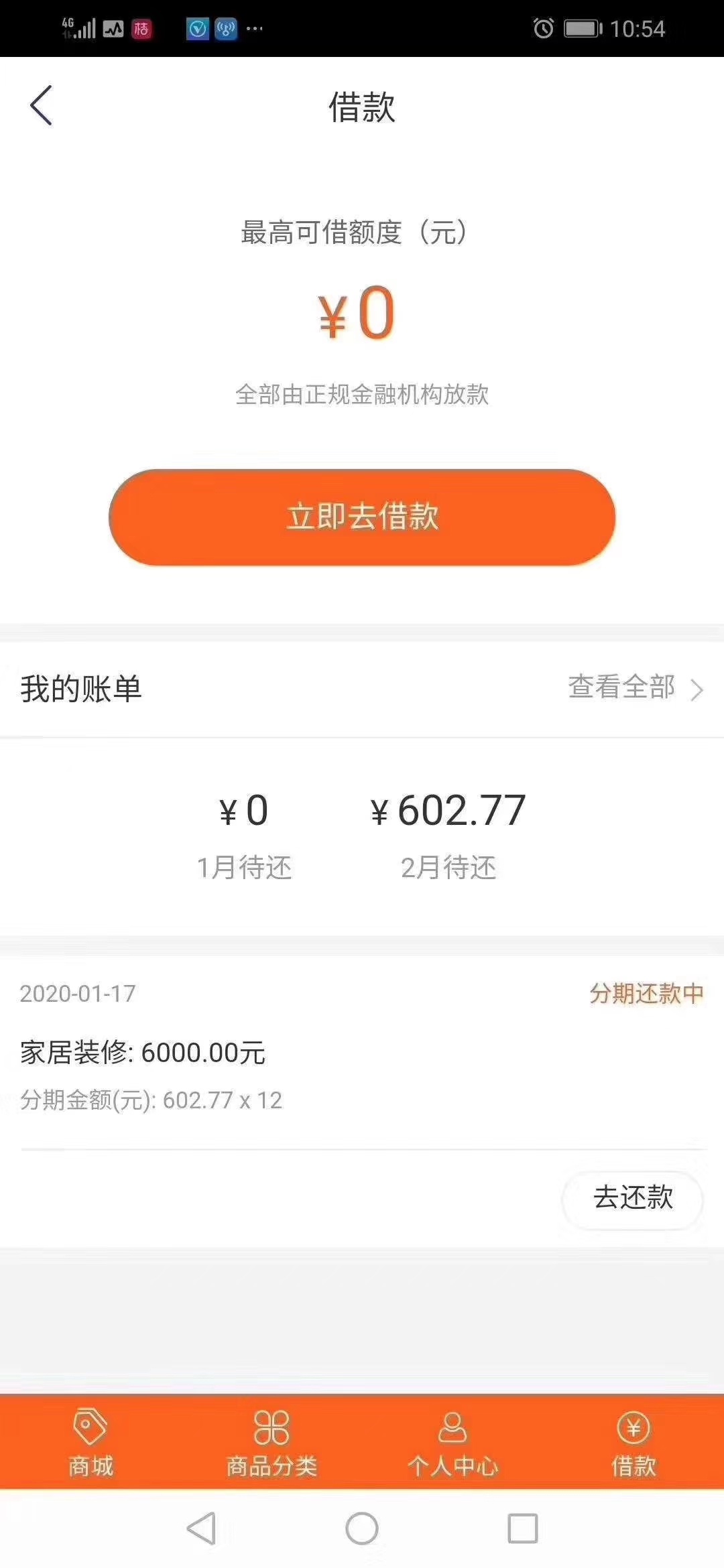
Task: Open recent apps via the square button
Action: 523,1529
